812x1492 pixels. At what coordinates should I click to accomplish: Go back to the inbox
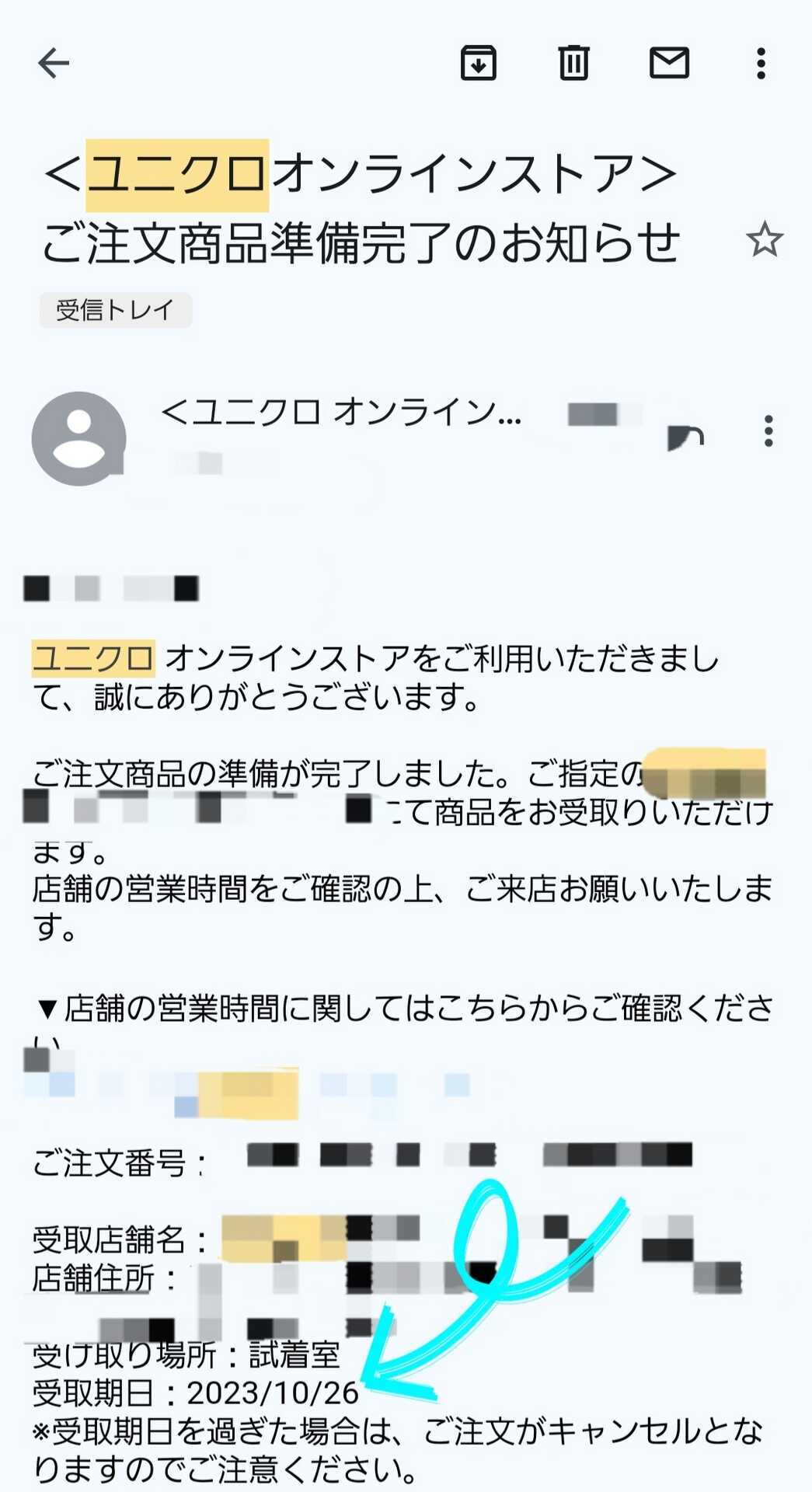(54, 63)
